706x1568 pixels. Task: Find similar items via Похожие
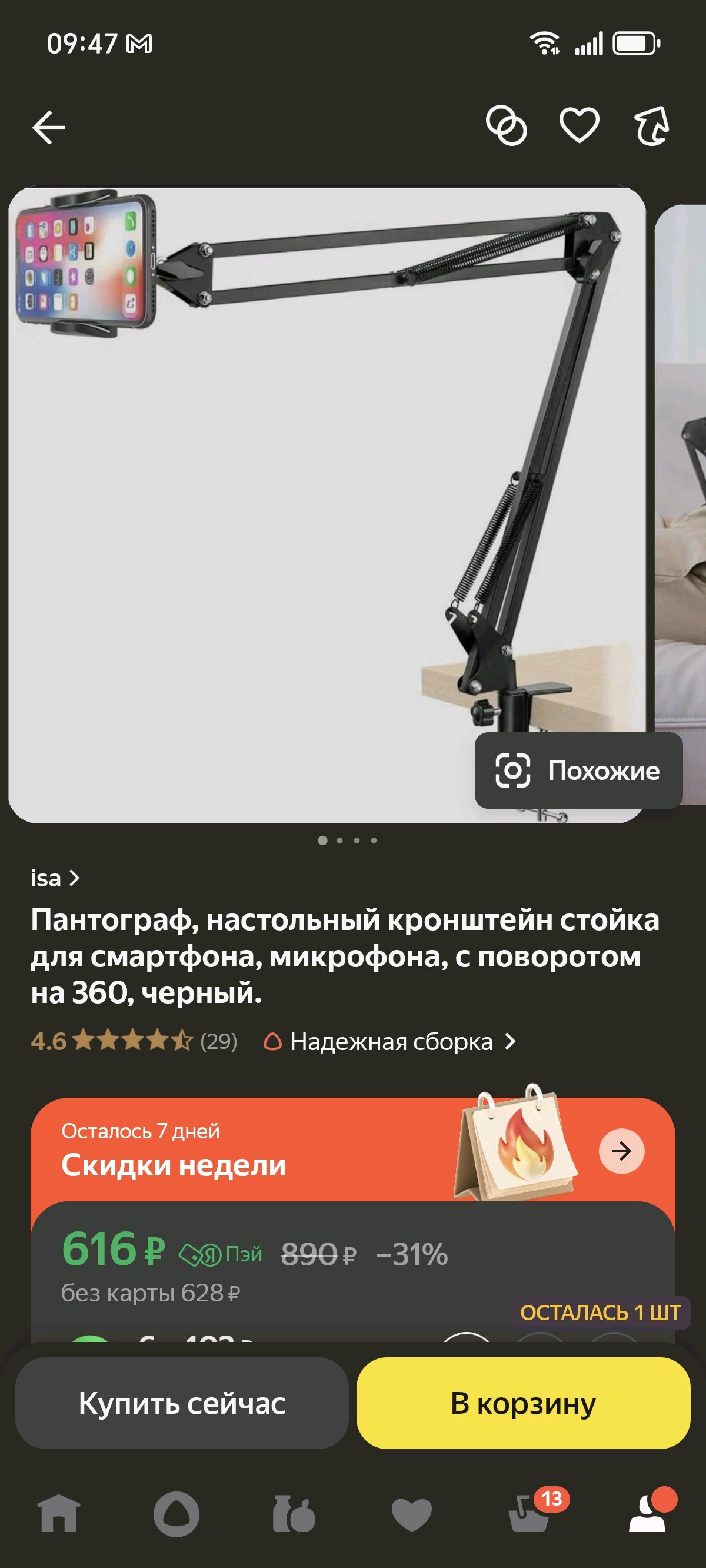coord(578,770)
